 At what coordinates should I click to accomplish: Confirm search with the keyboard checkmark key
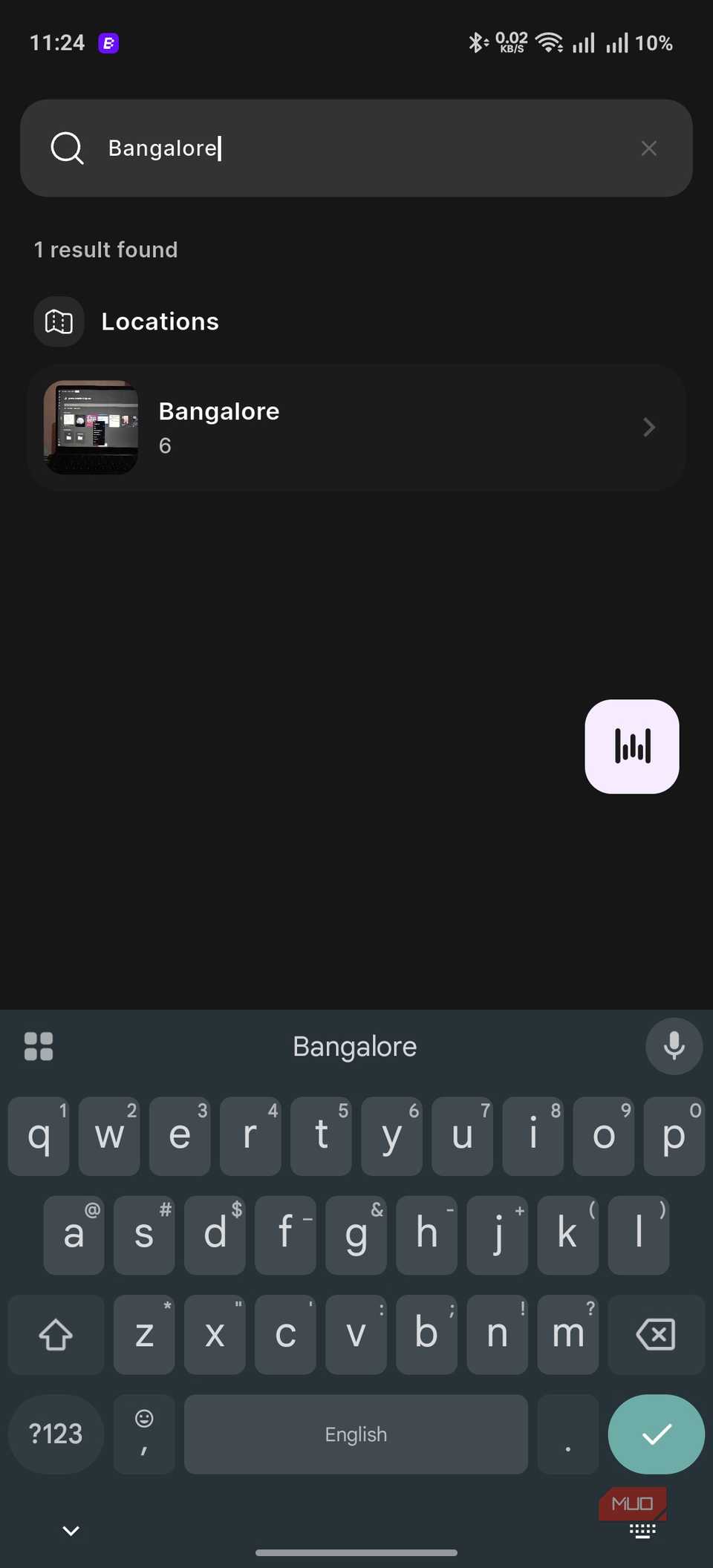click(x=656, y=1434)
